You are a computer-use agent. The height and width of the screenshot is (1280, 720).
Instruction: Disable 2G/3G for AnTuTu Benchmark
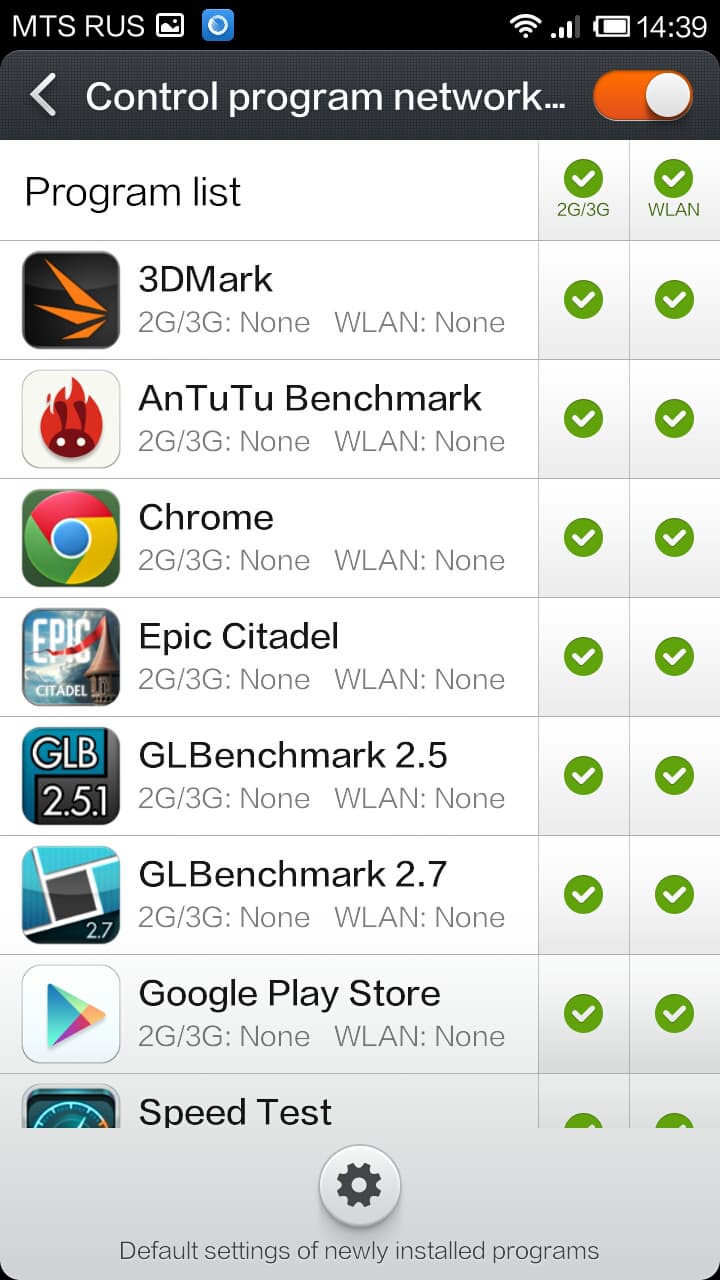click(583, 418)
